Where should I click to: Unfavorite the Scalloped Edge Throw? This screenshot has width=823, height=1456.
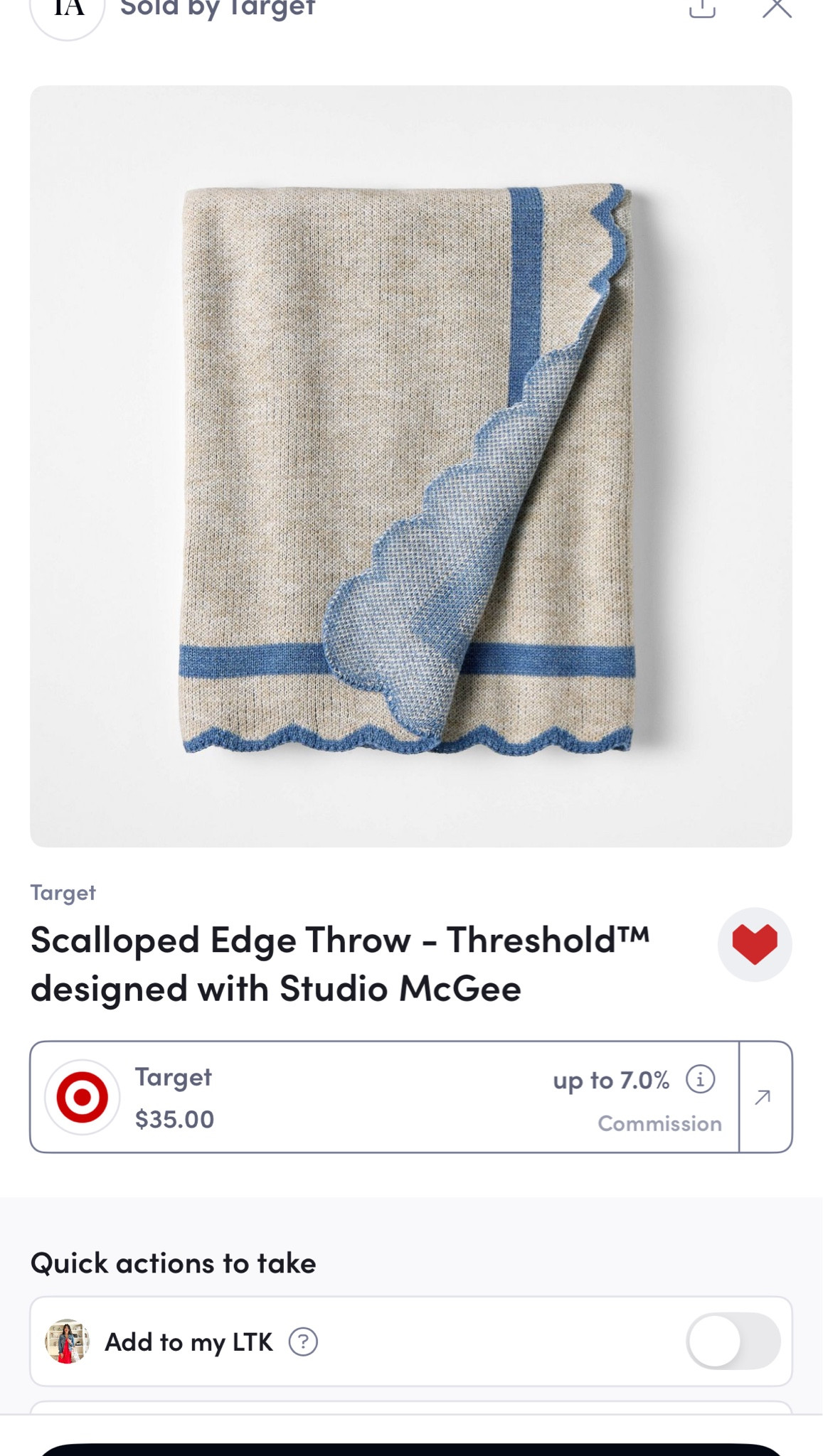(x=755, y=945)
